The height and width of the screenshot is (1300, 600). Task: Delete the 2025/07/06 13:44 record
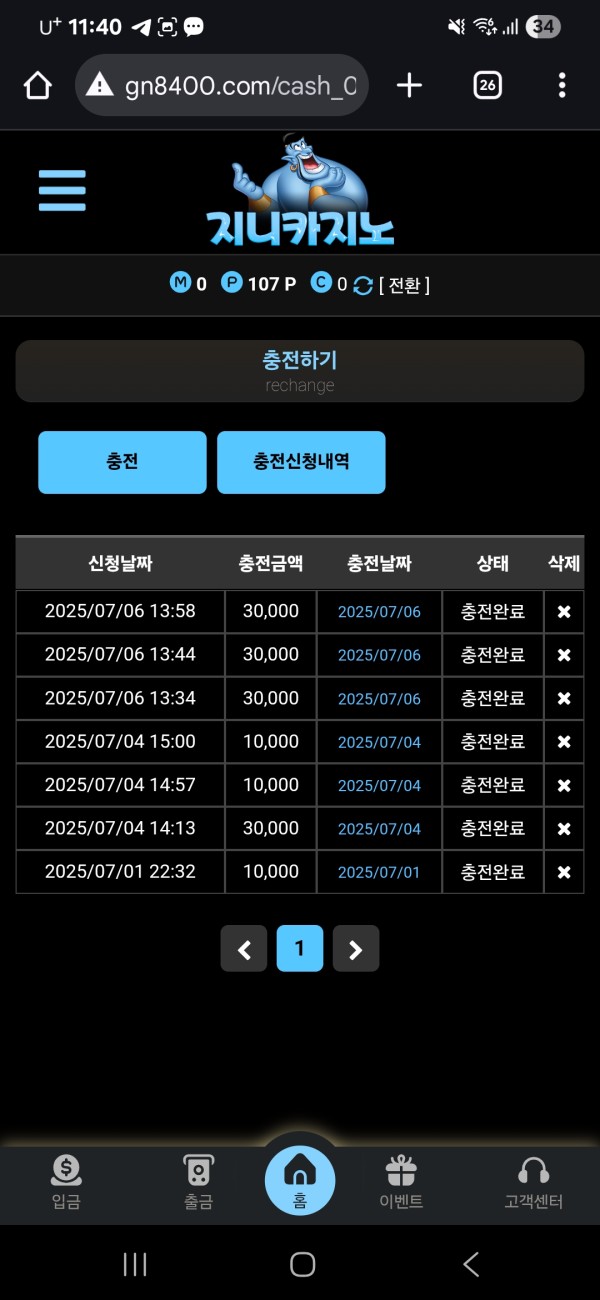tap(564, 655)
